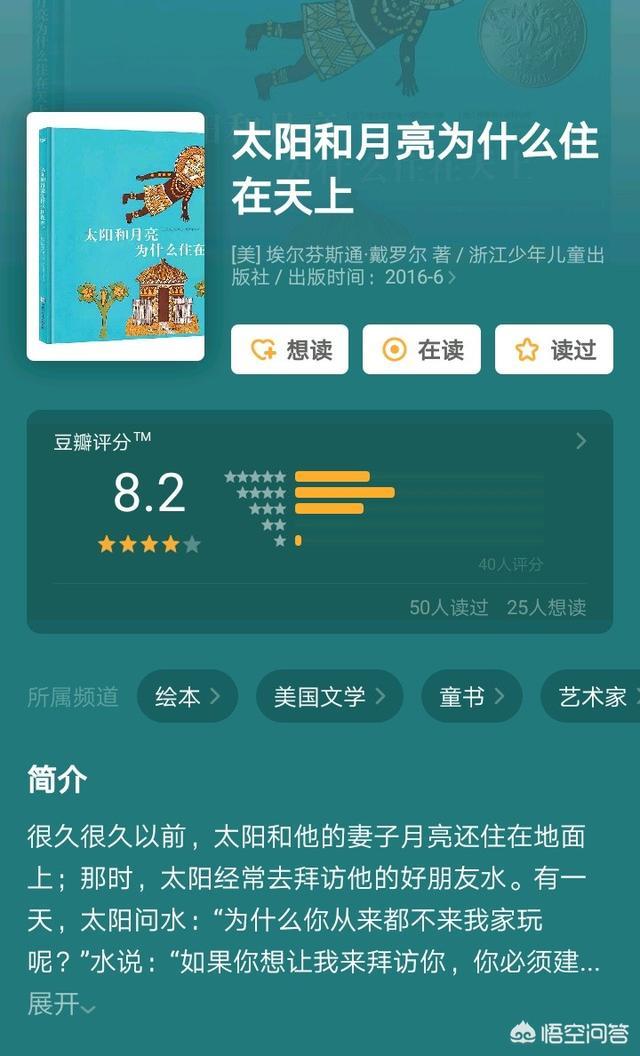Mark the book as 读过

tap(553, 349)
